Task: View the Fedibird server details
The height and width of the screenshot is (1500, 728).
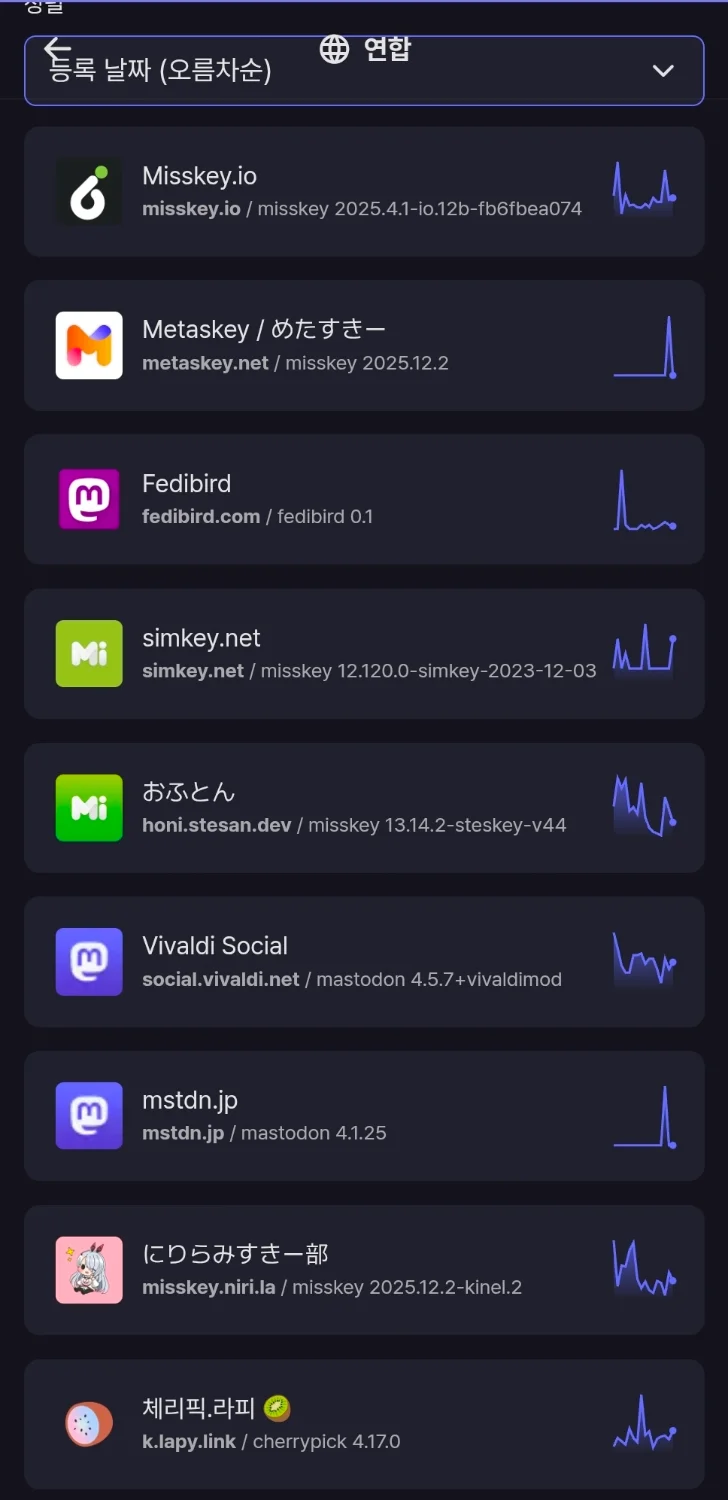Action: [x=364, y=500]
